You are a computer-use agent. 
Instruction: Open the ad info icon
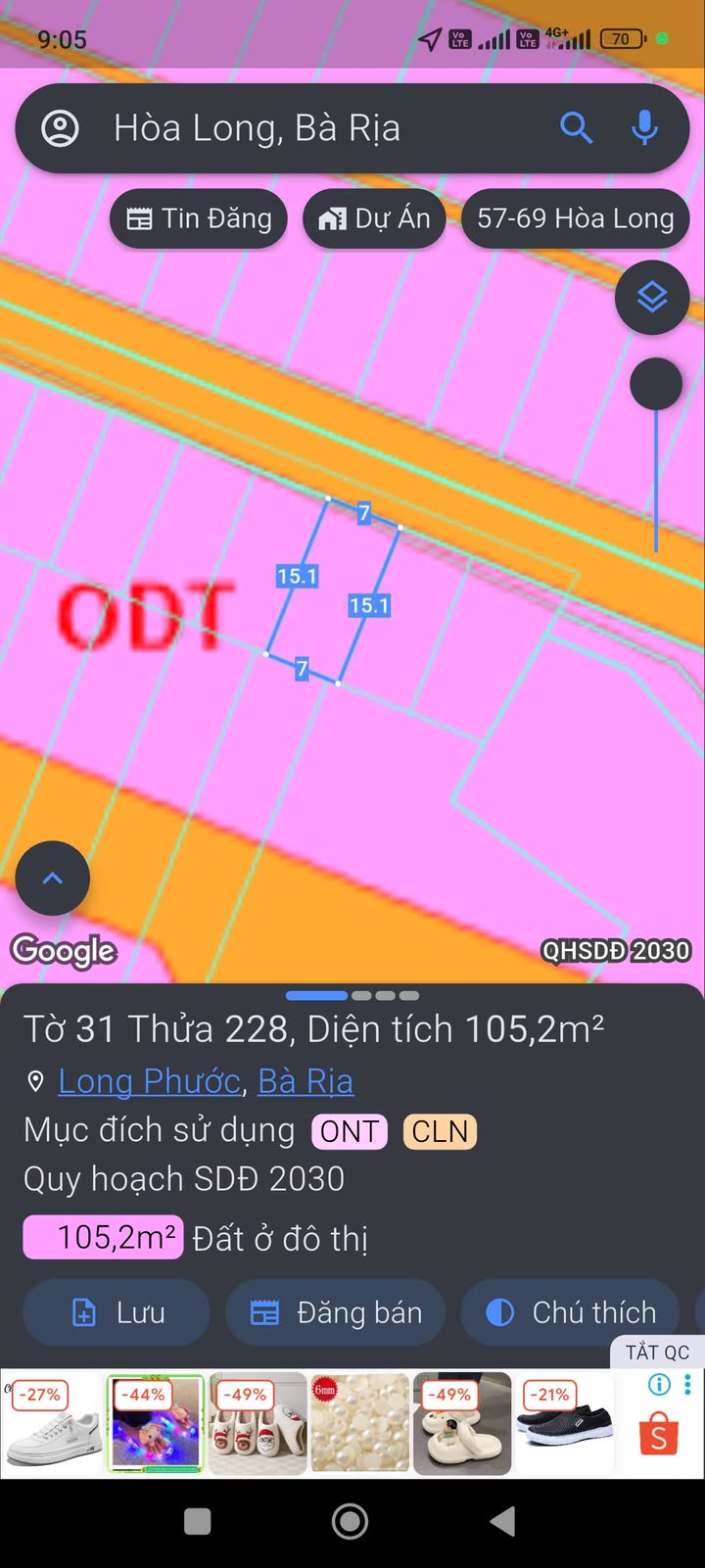click(x=660, y=1384)
